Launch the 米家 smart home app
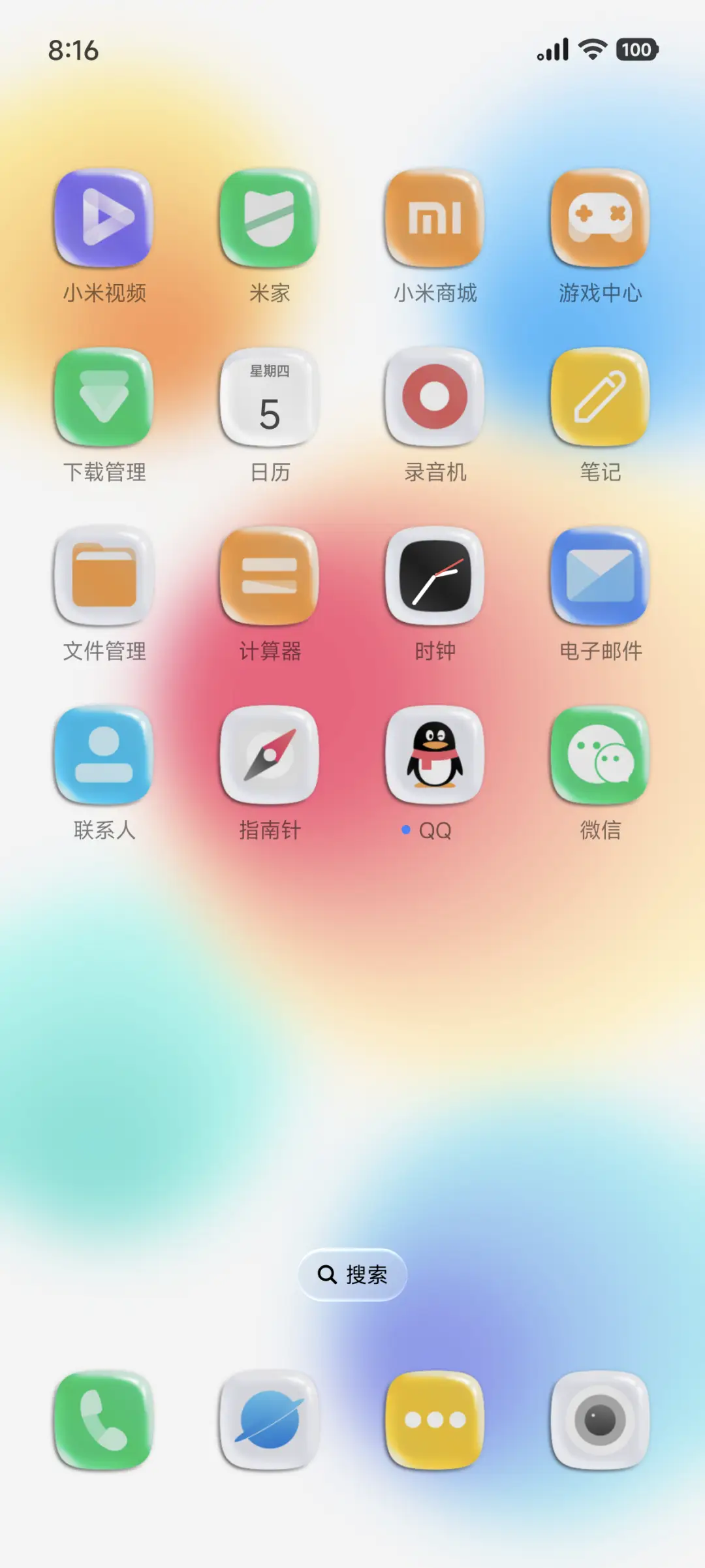705x1568 pixels. coord(270,221)
